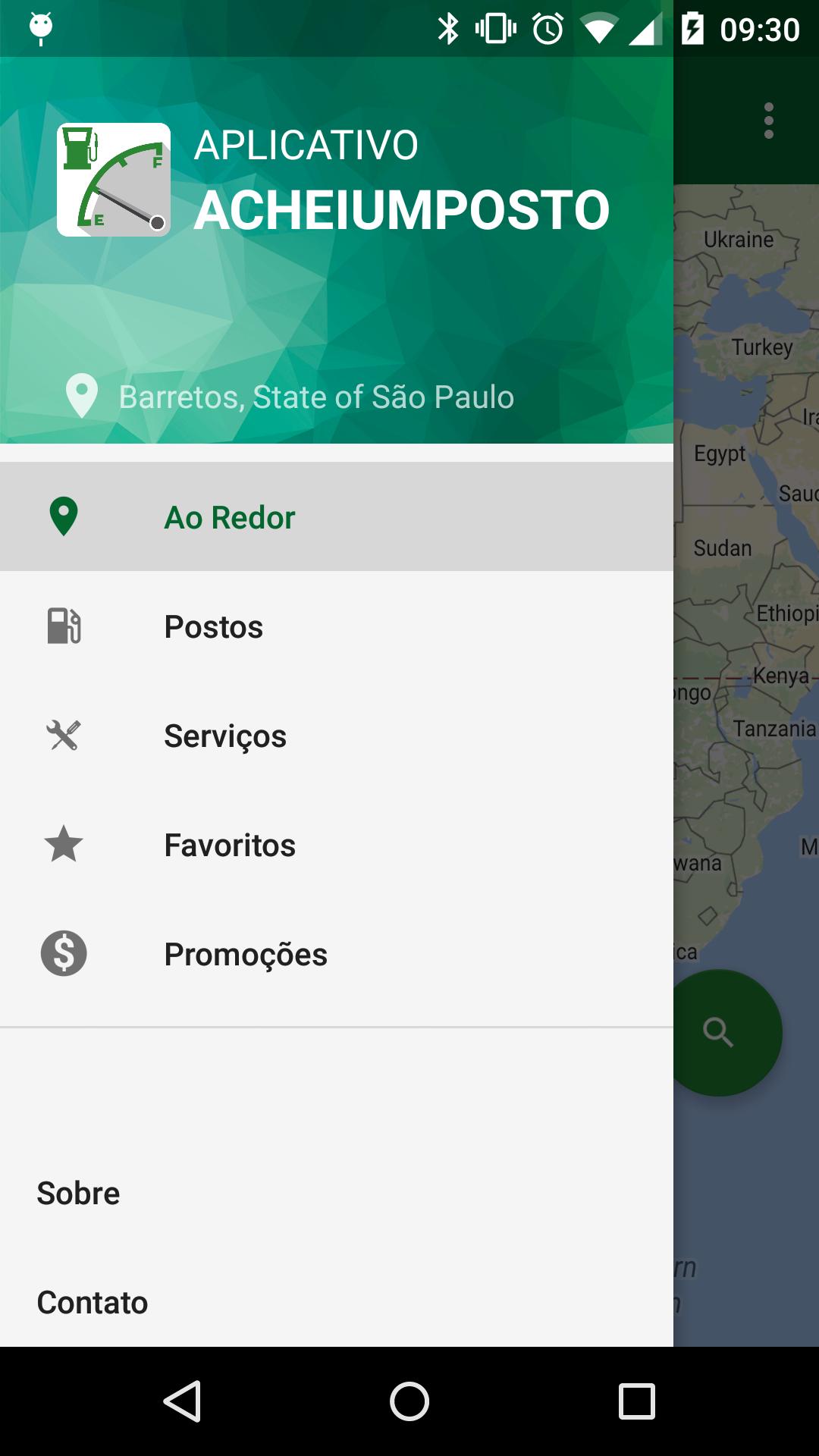
Task: Tap the crossed tools icon for Serviços
Action: 64,736
